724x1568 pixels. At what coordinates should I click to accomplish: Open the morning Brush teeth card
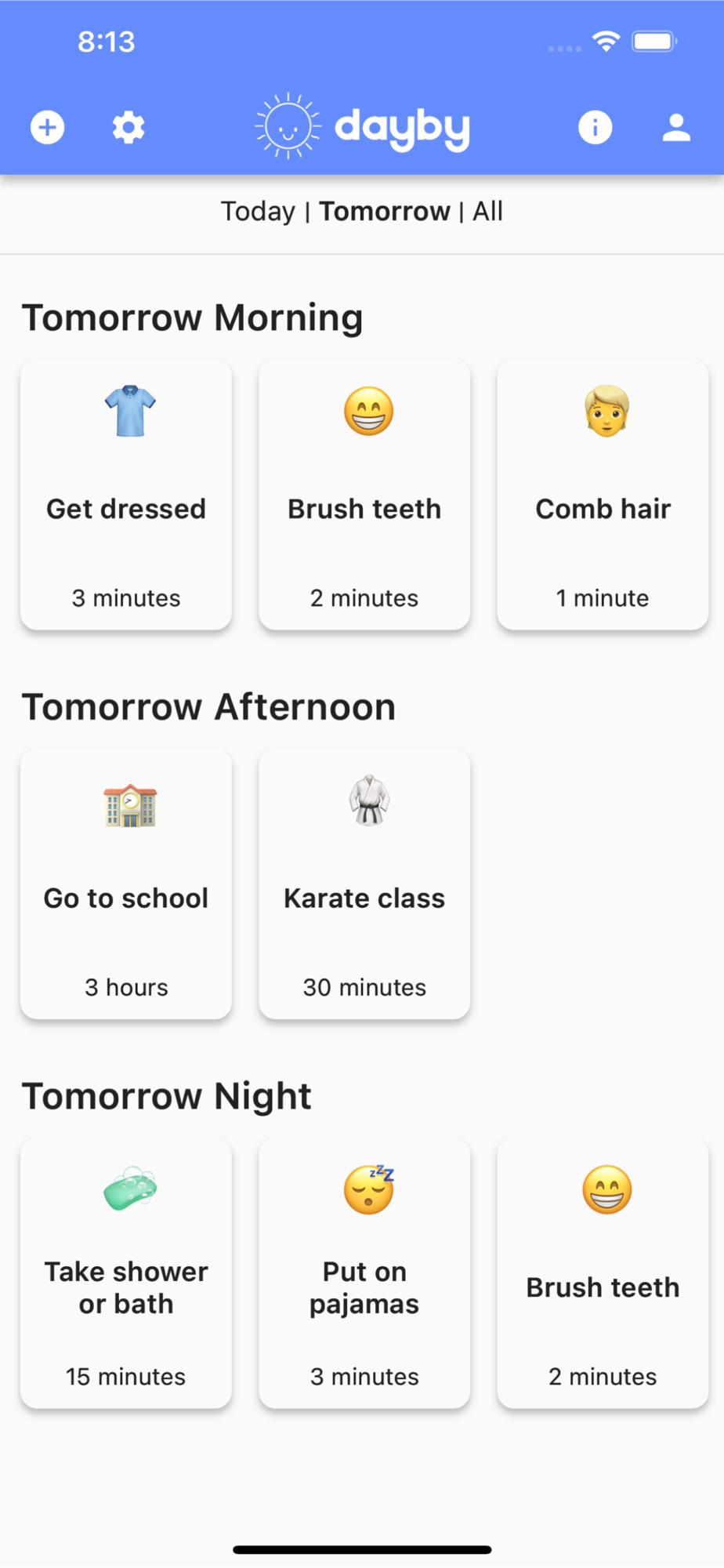(x=364, y=495)
